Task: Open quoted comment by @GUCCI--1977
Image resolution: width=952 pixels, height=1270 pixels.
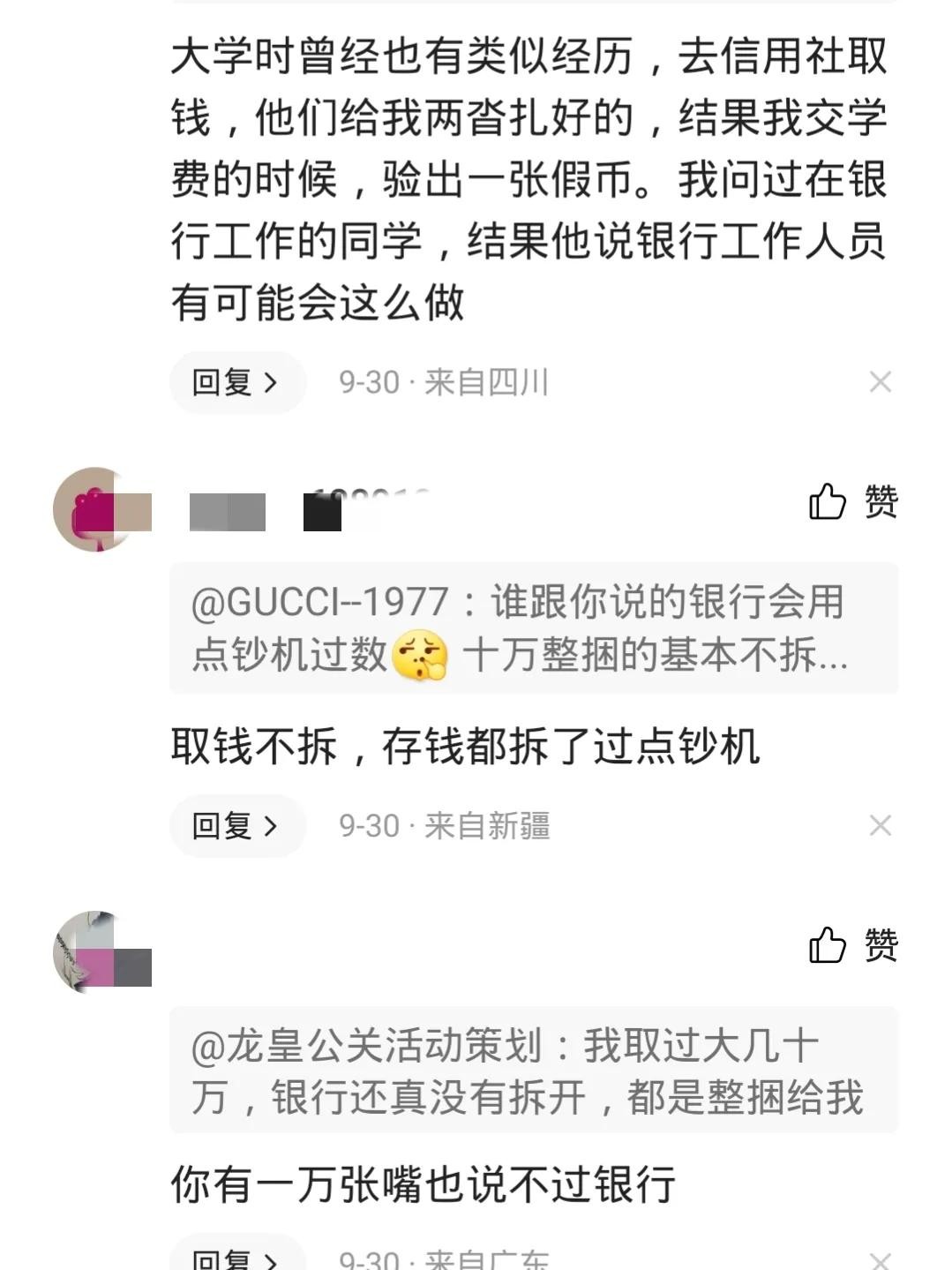Action: pyautogui.click(x=533, y=628)
